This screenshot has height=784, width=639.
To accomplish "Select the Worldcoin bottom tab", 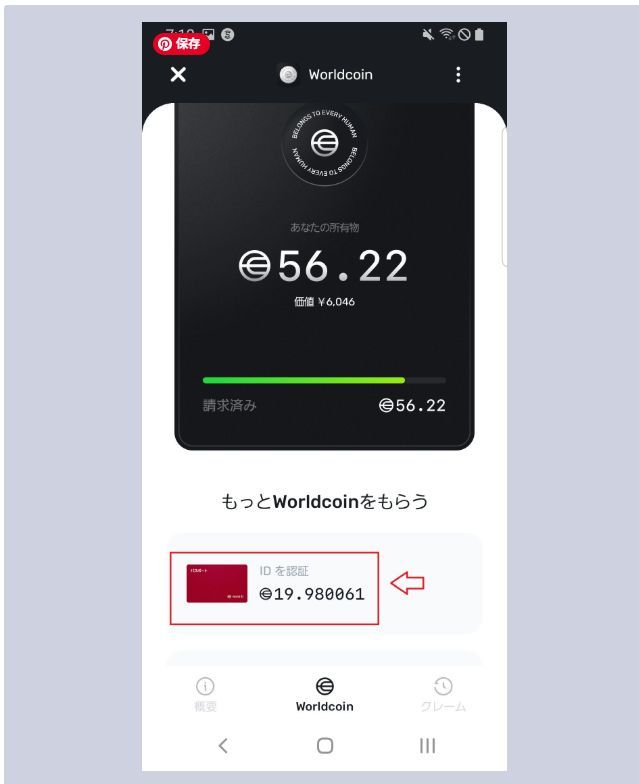I will (324, 694).
